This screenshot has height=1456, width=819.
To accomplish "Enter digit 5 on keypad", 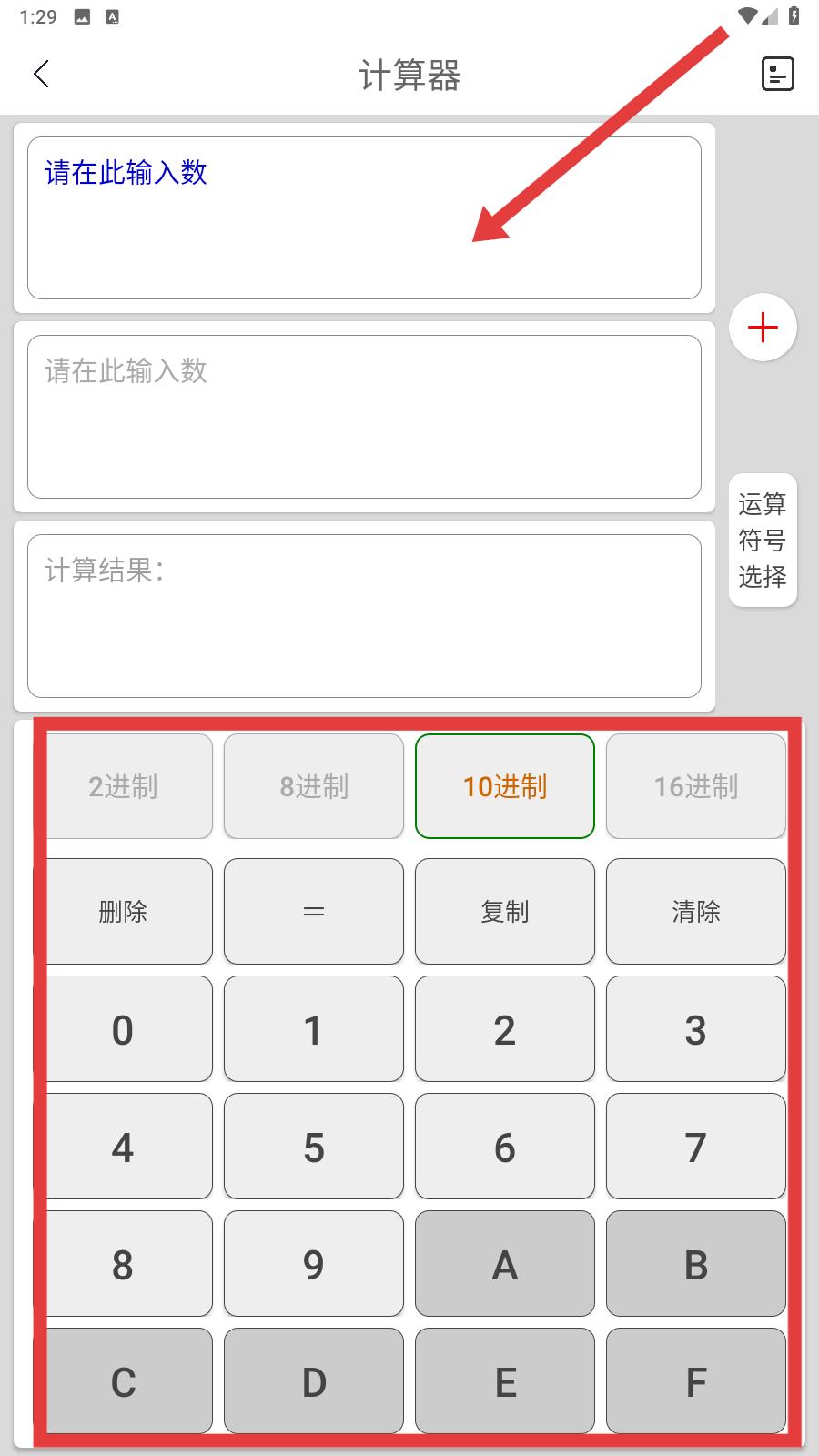I will (314, 1147).
